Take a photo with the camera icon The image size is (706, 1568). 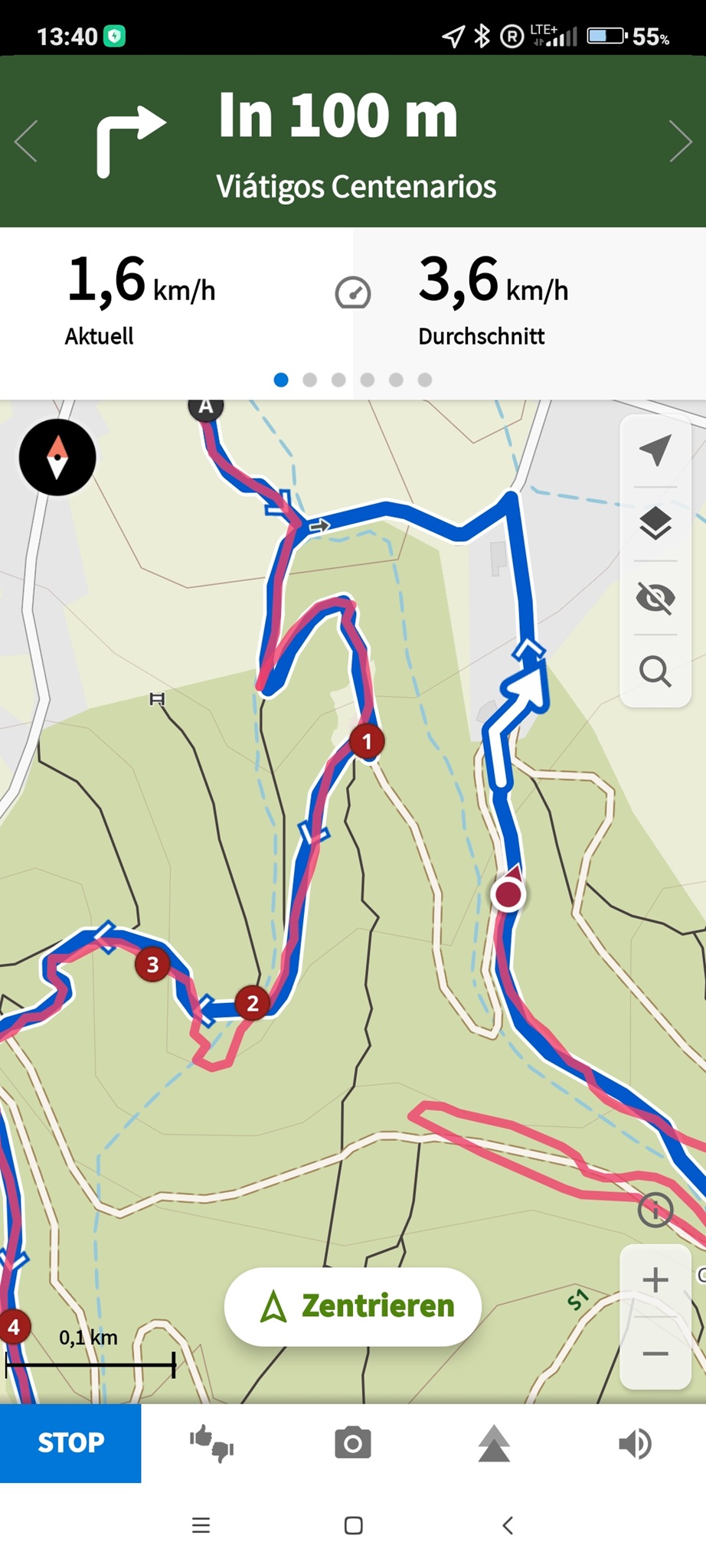(352, 1443)
